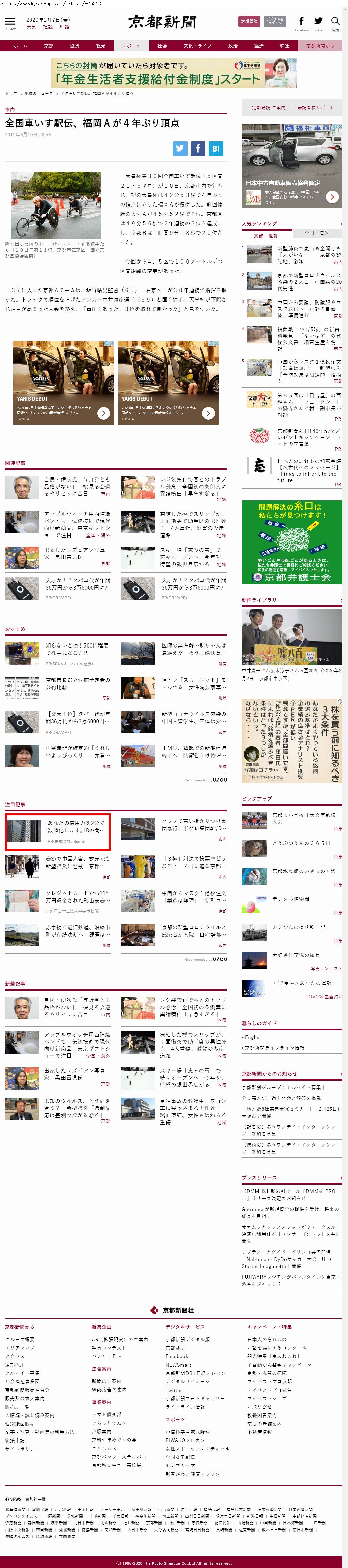The height and width of the screenshot is (1568, 348).
Task: Open the hamburger menu
Action: [10, 23]
